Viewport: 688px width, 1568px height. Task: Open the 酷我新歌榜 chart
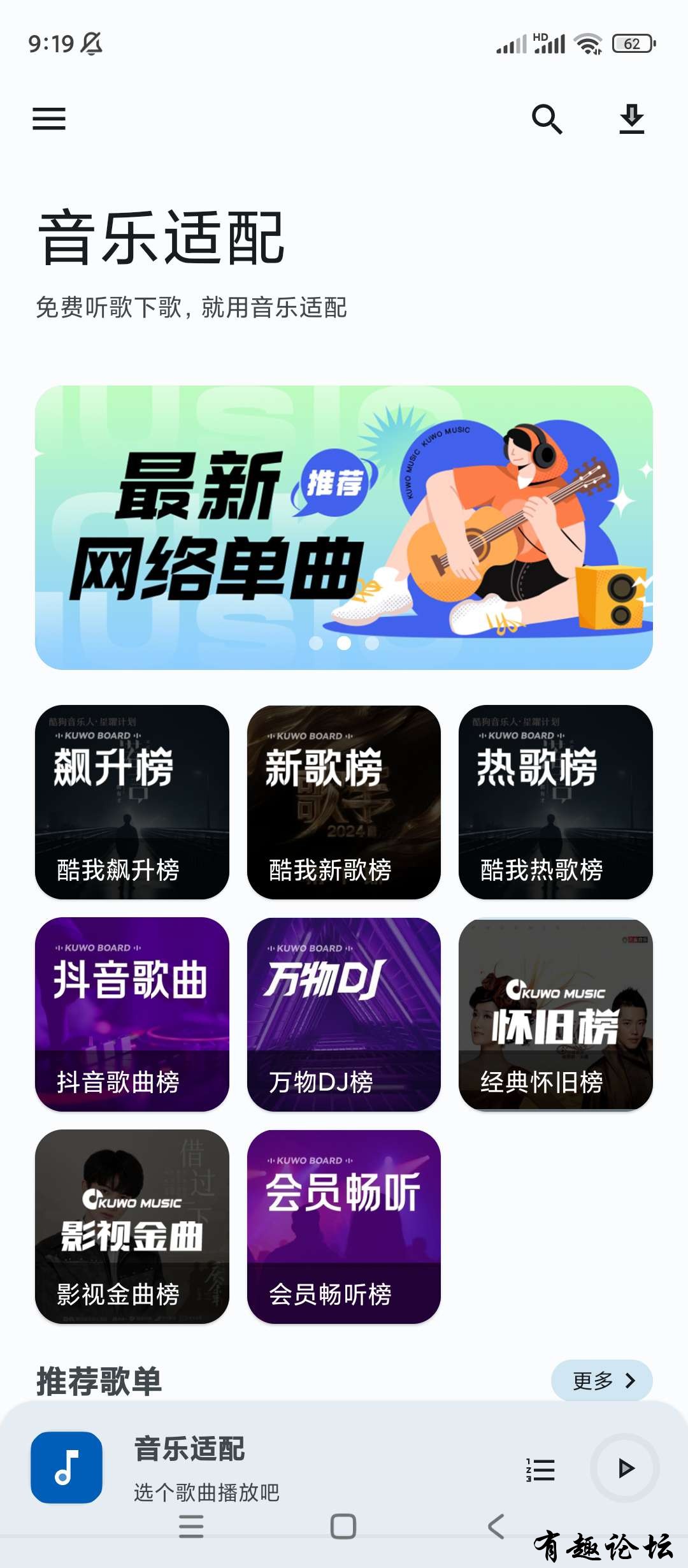tap(344, 802)
